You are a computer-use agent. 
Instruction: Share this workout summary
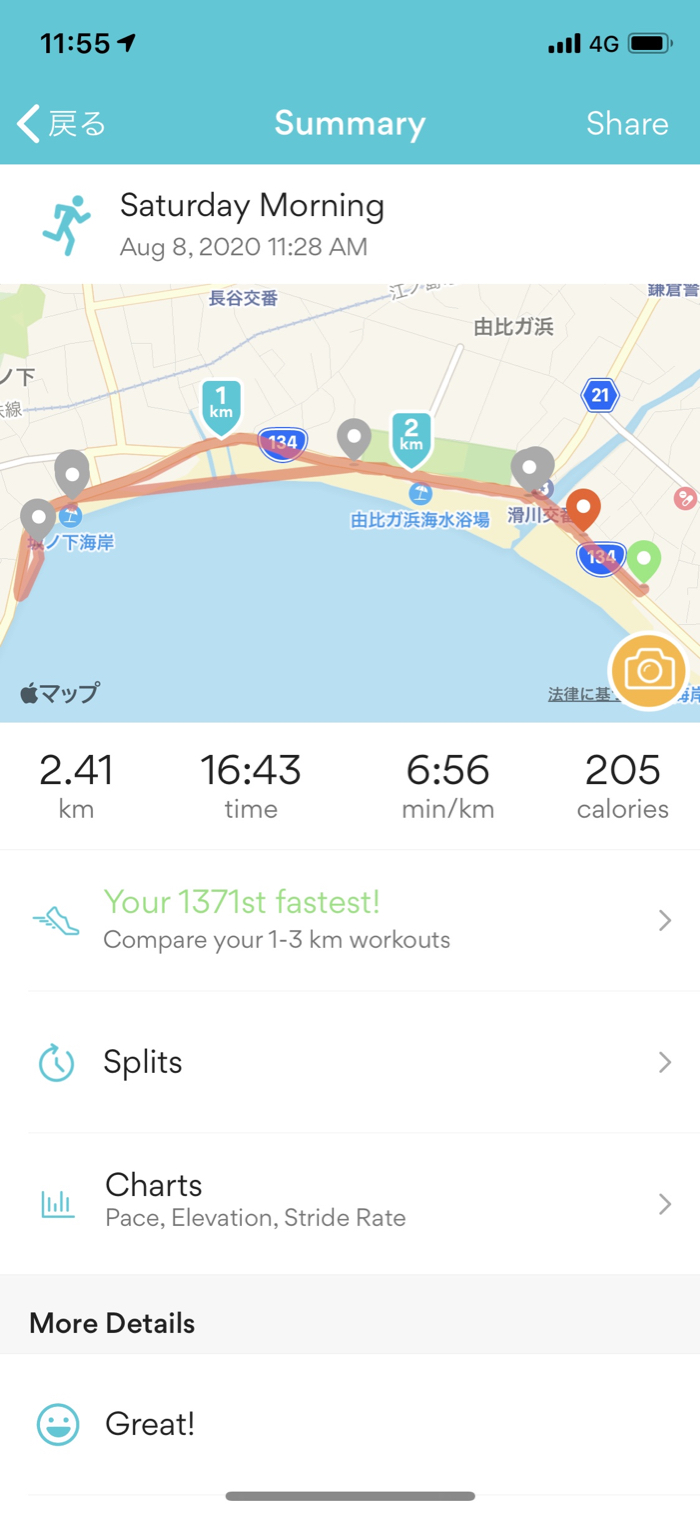(x=627, y=124)
